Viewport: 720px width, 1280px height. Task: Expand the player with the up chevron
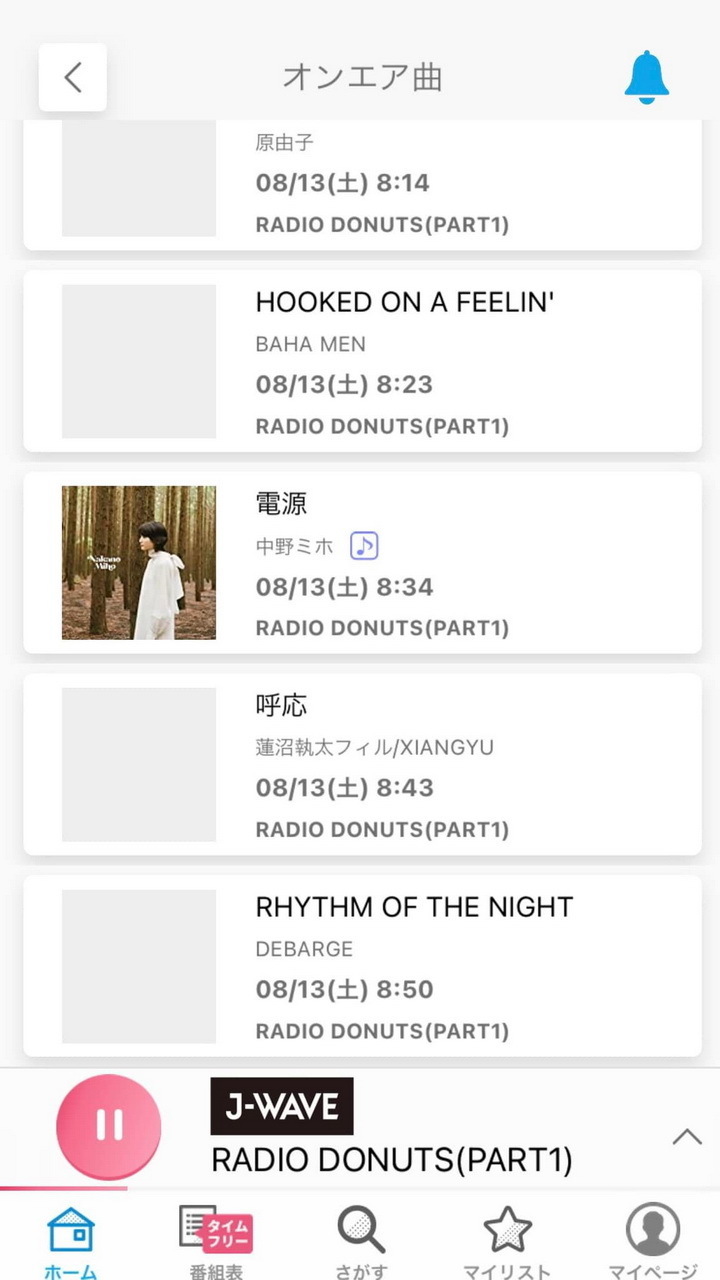(687, 1137)
